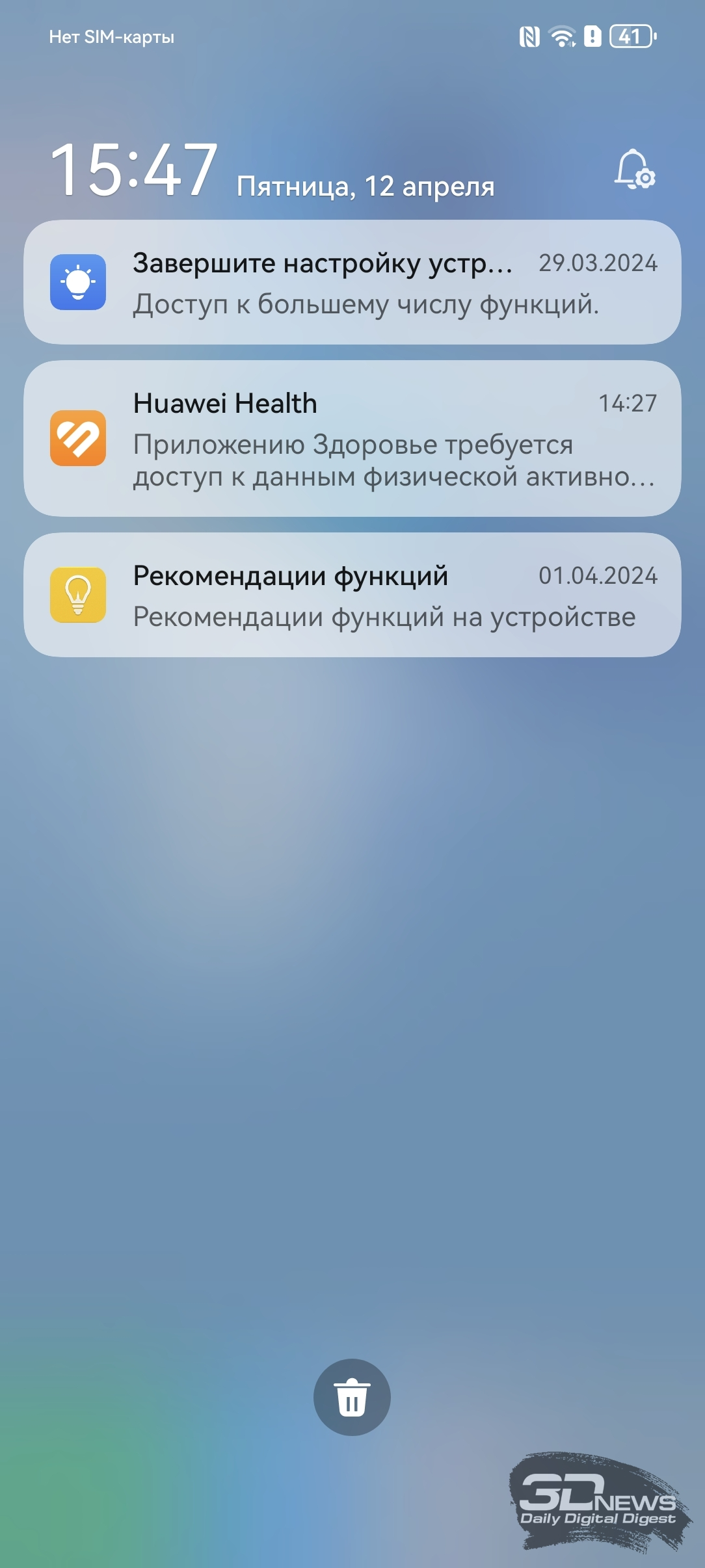This screenshot has width=705, height=1568.
Task: Open notification settings bell icon
Action: [x=635, y=170]
